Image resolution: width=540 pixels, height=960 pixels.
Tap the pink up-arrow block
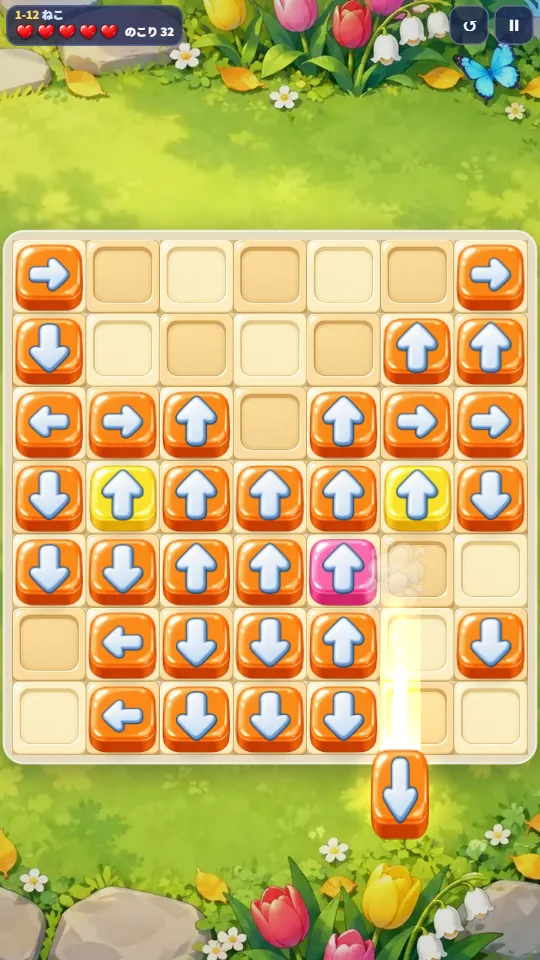(x=343, y=571)
